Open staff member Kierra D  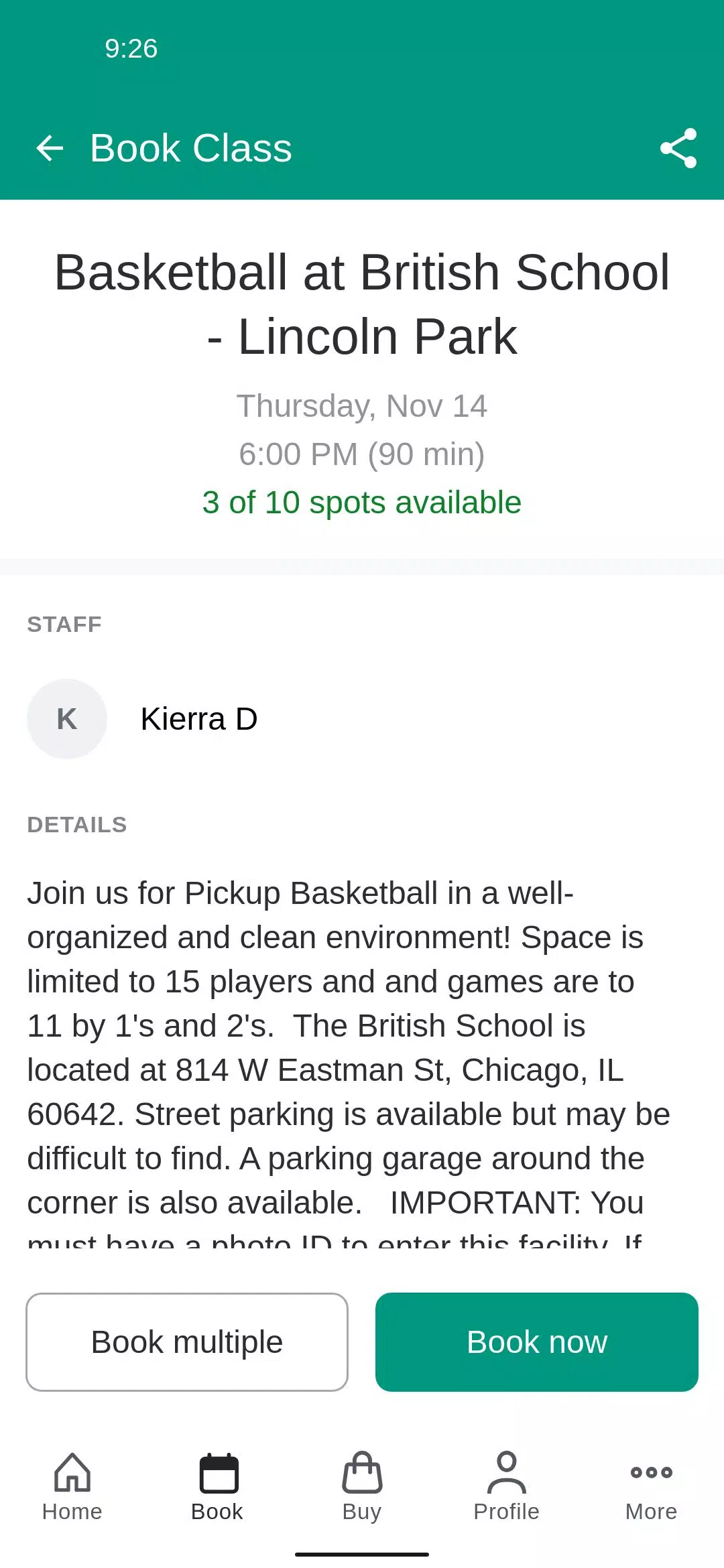pyautogui.click(x=198, y=719)
